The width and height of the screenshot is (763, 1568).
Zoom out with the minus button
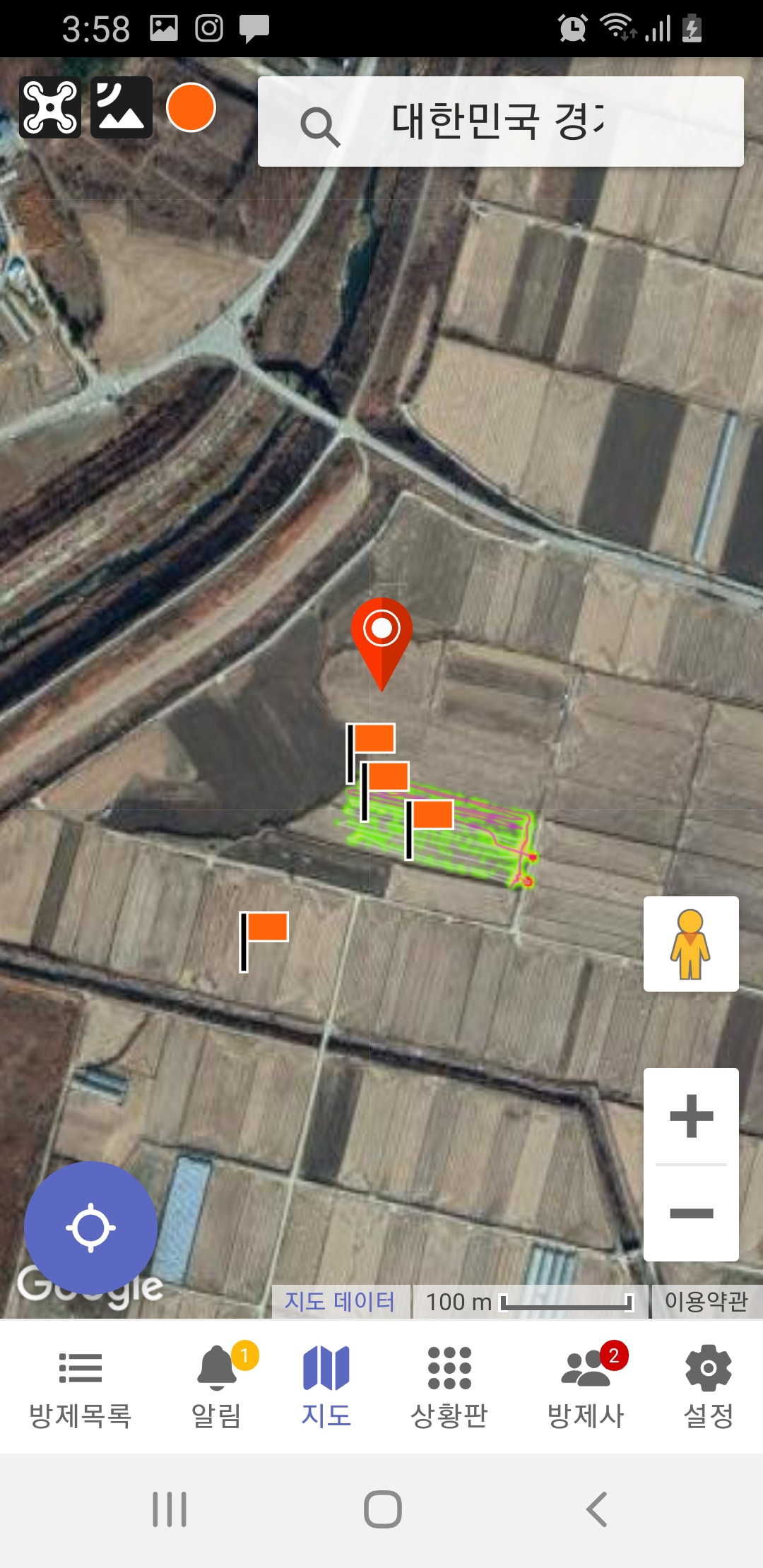pyautogui.click(x=691, y=1213)
